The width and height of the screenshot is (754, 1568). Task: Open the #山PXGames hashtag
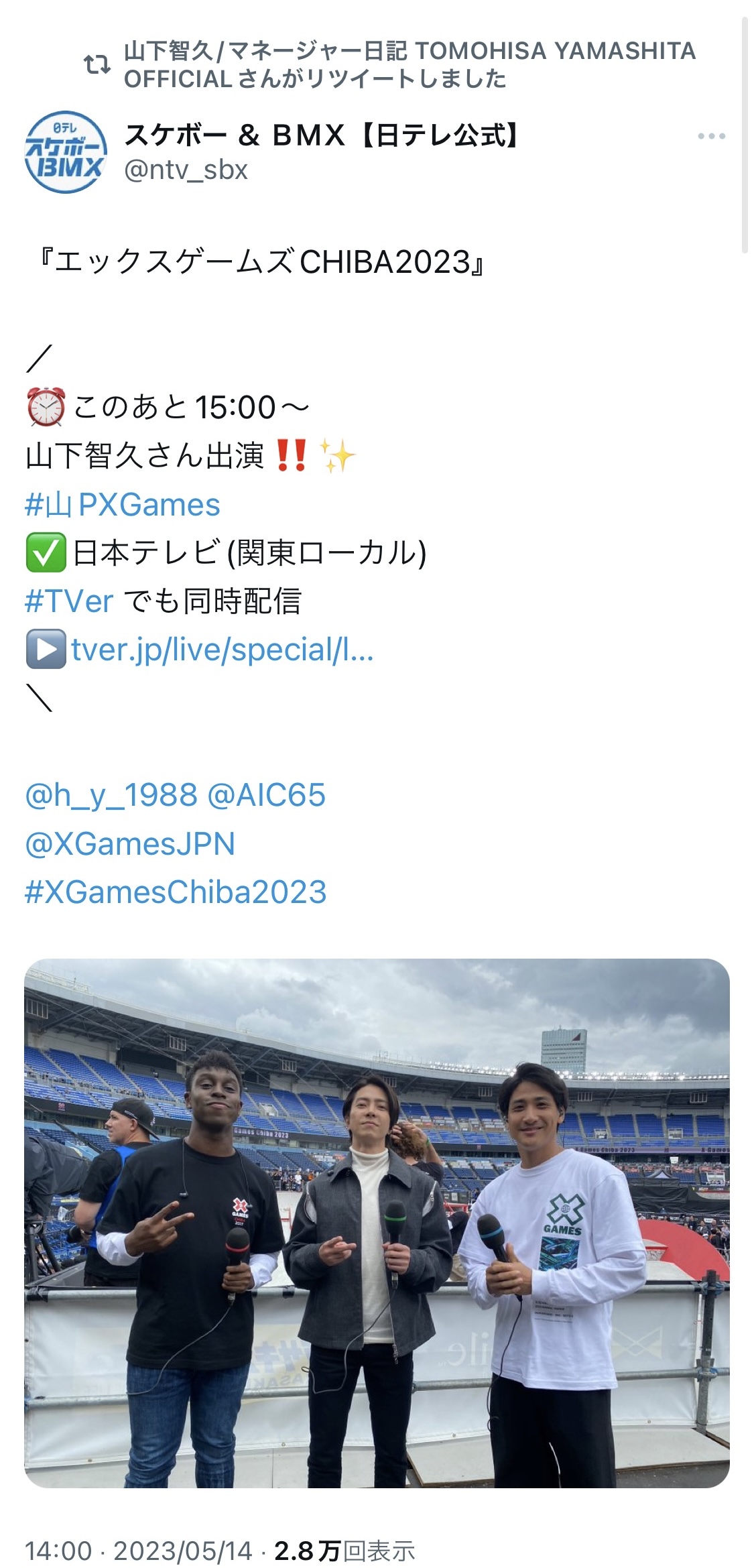[123, 505]
